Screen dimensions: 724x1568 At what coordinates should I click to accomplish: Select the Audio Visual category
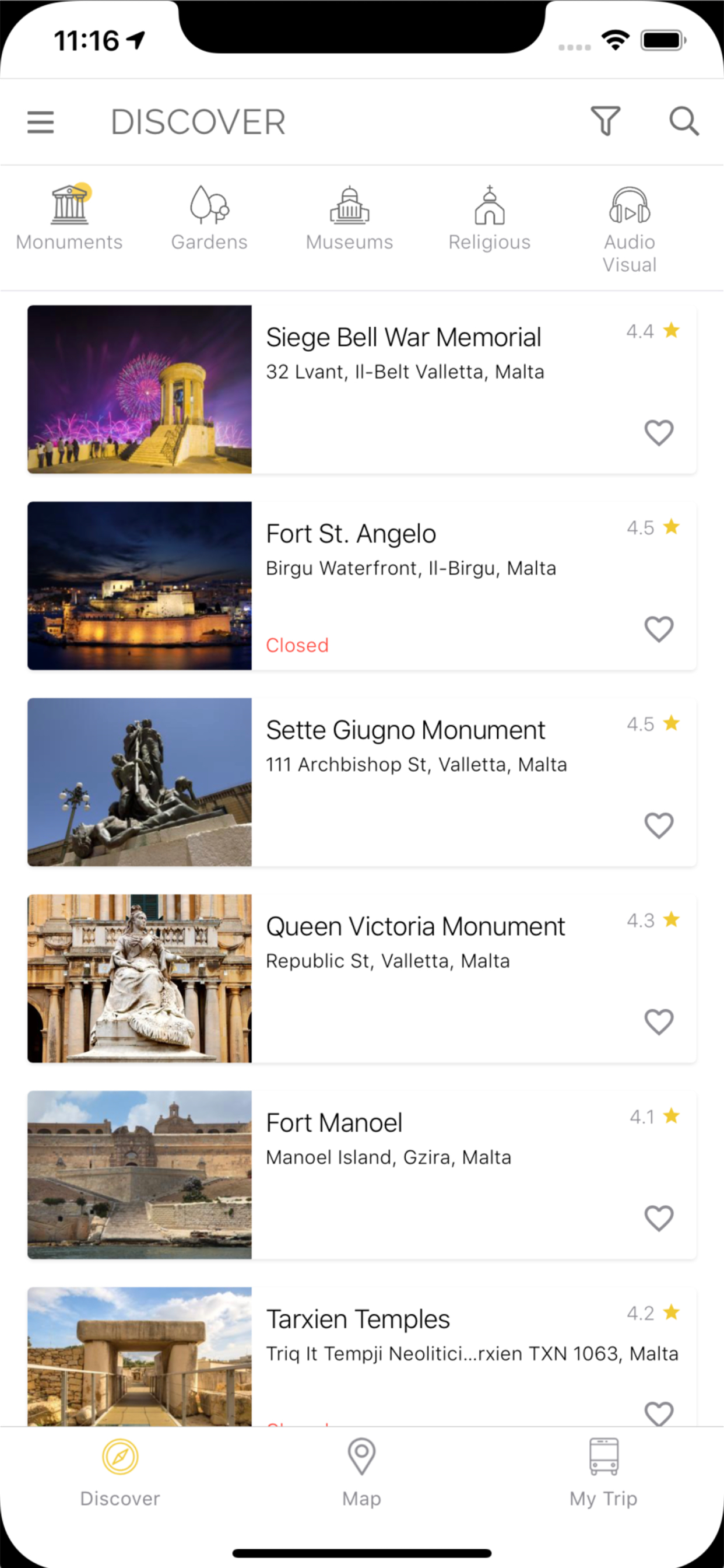(629, 229)
